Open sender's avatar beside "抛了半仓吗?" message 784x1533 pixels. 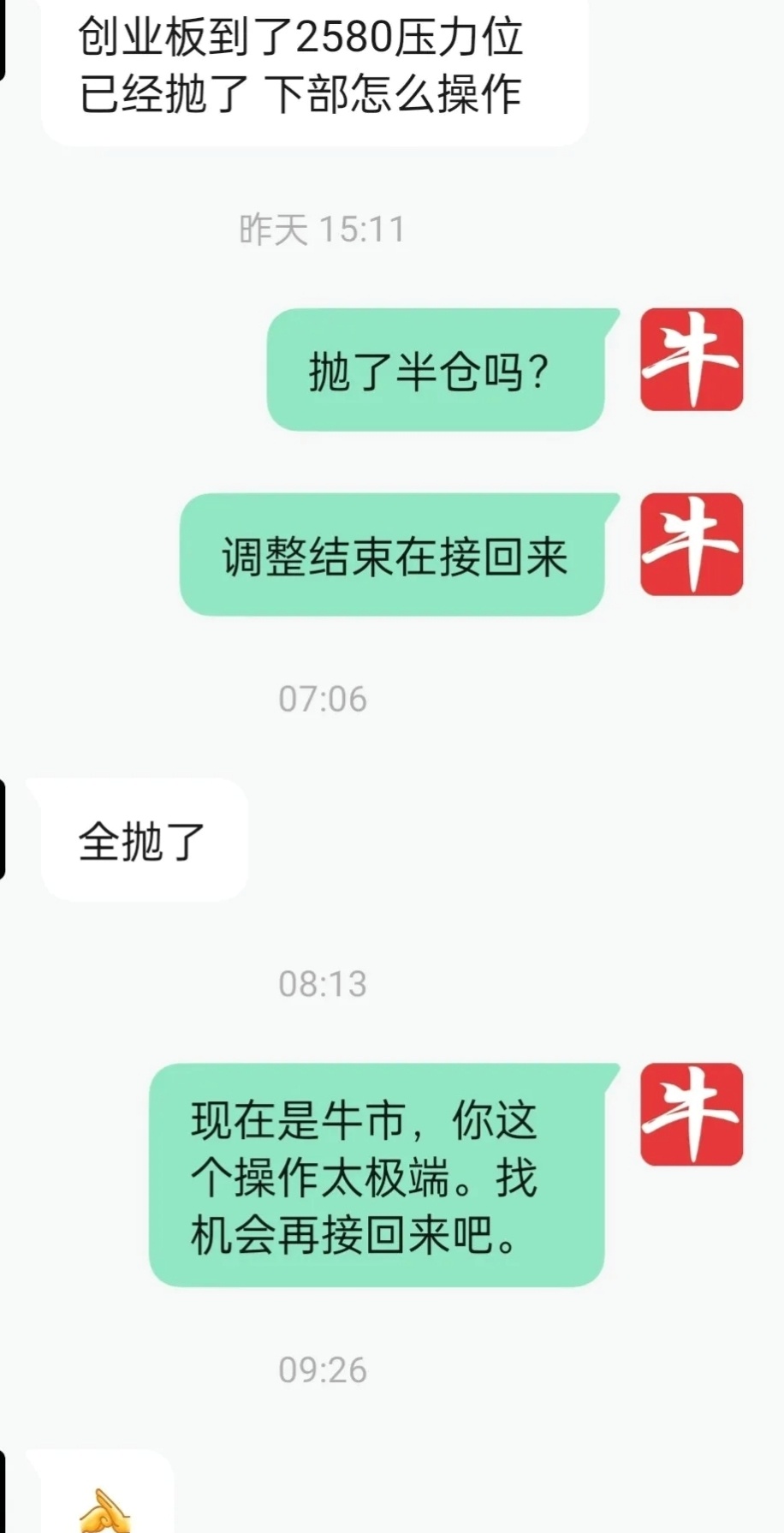coord(692,360)
